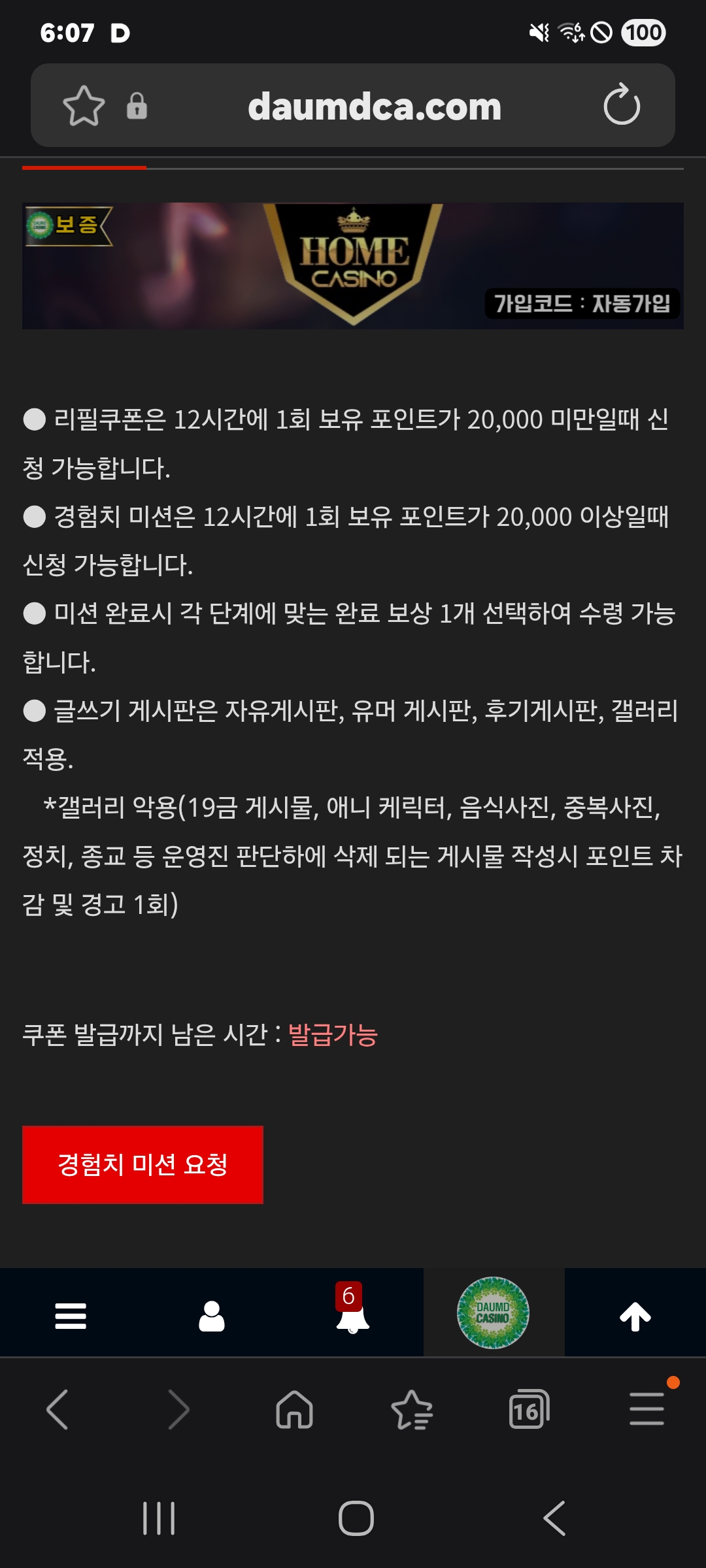Open the browser tools menu
This screenshot has height=1568, width=706.
point(647,1409)
